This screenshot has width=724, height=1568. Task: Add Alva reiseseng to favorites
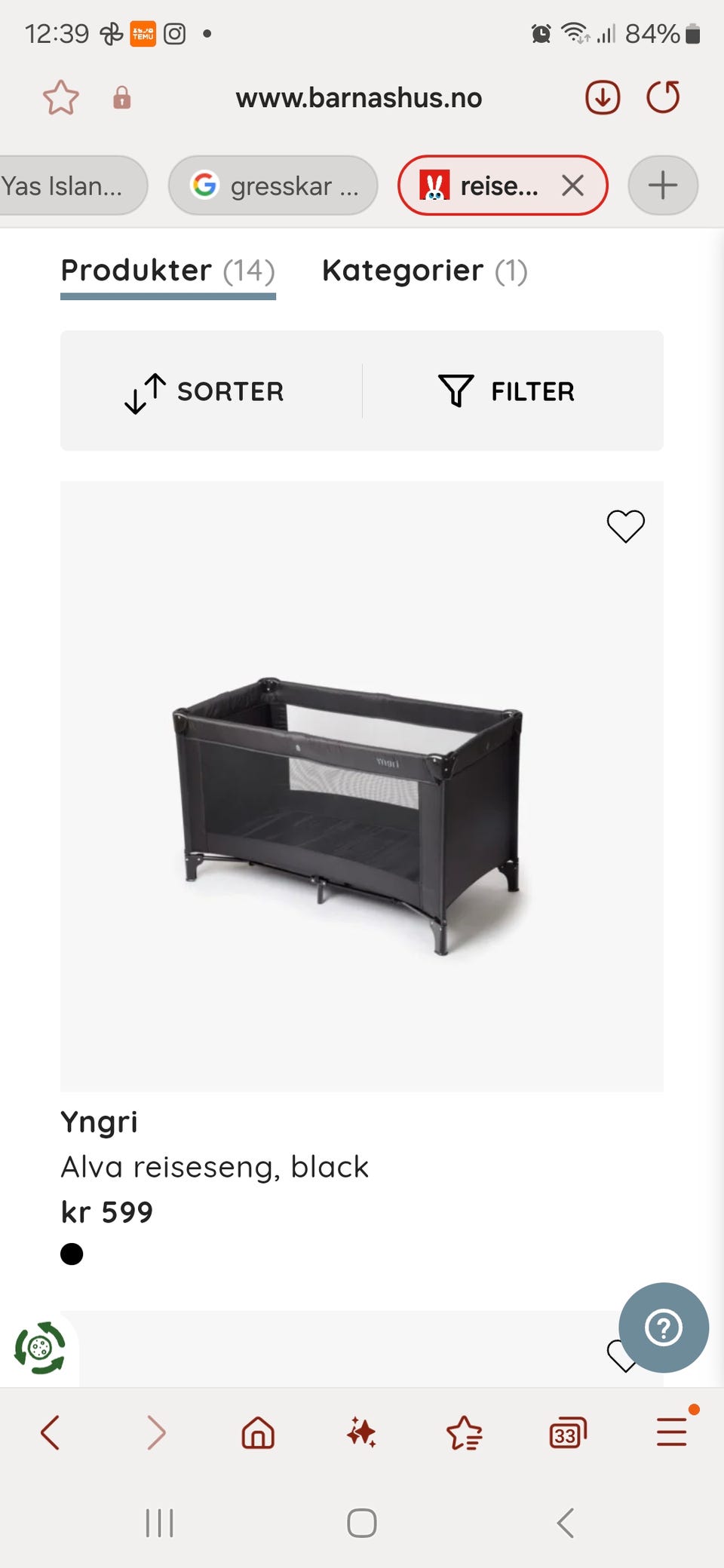coord(625,526)
